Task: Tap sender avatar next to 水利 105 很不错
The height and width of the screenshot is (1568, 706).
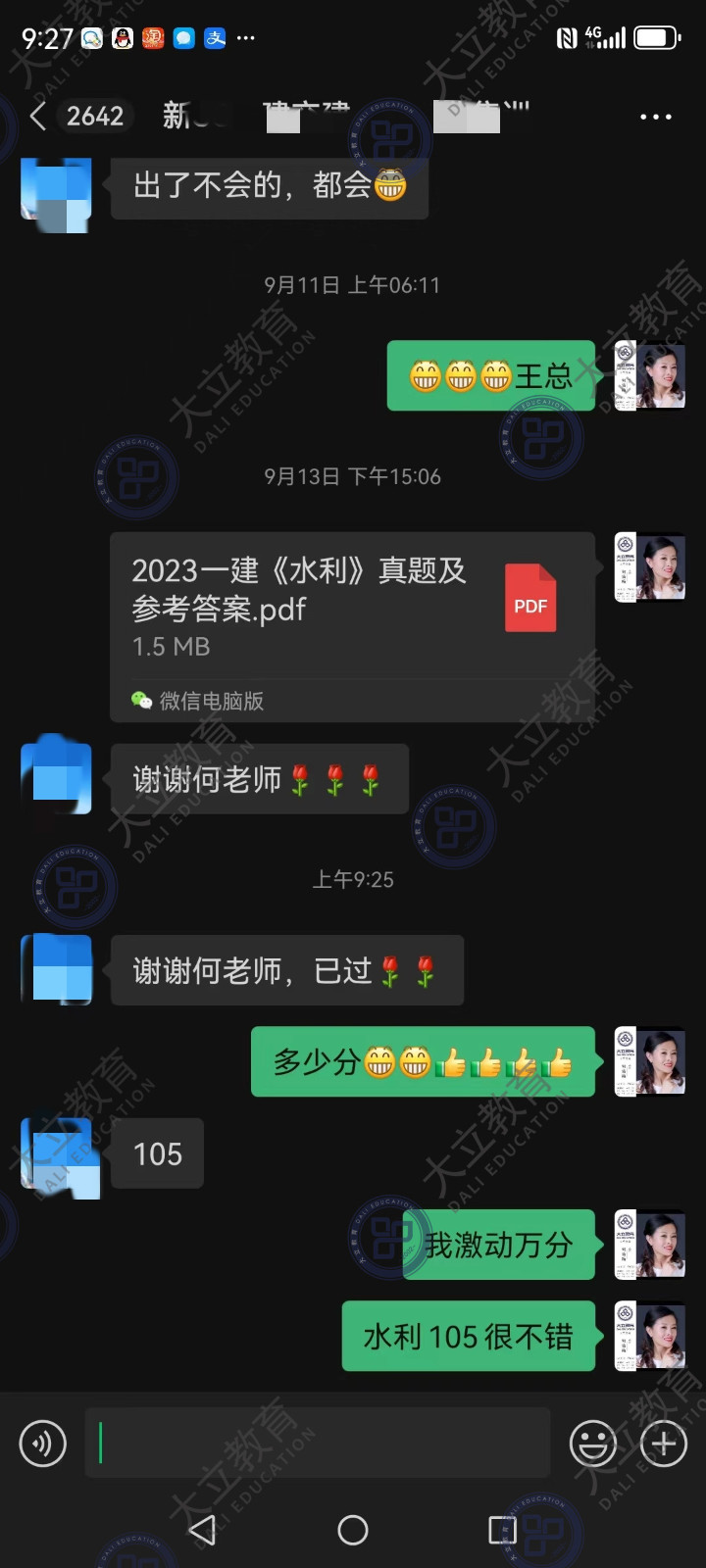Action: point(649,1336)
